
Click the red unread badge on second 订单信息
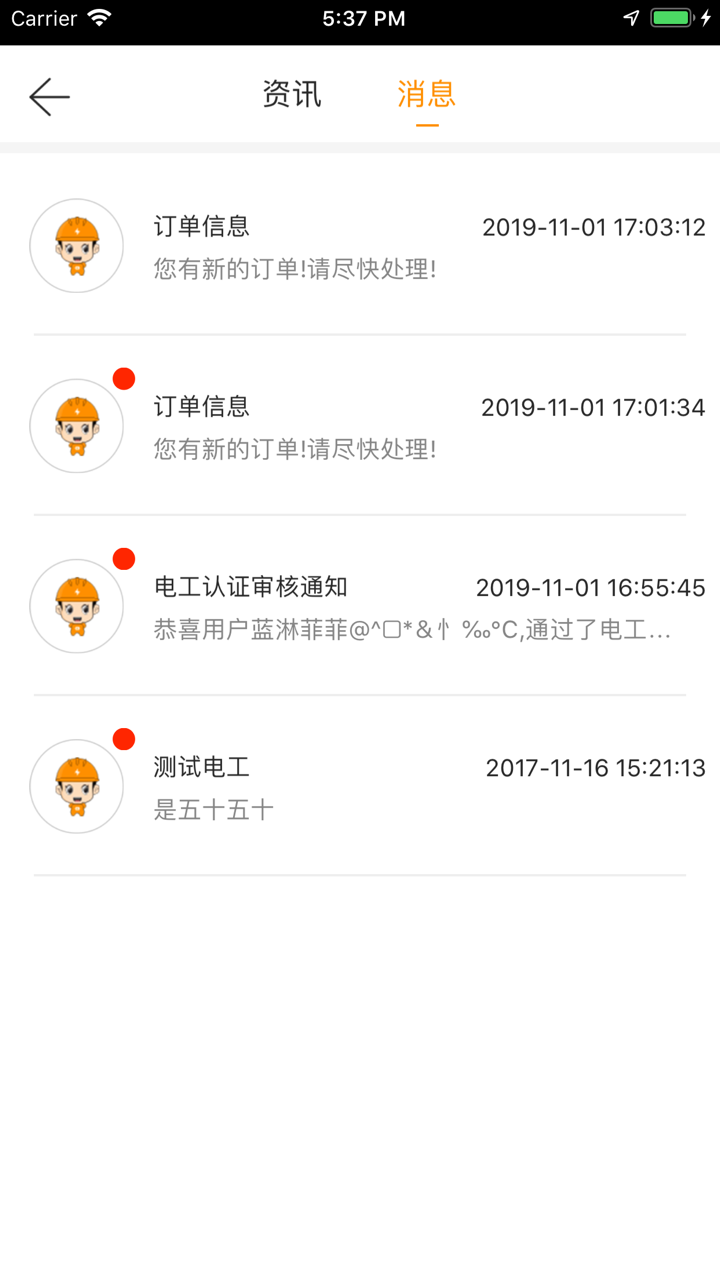(124, 378)
